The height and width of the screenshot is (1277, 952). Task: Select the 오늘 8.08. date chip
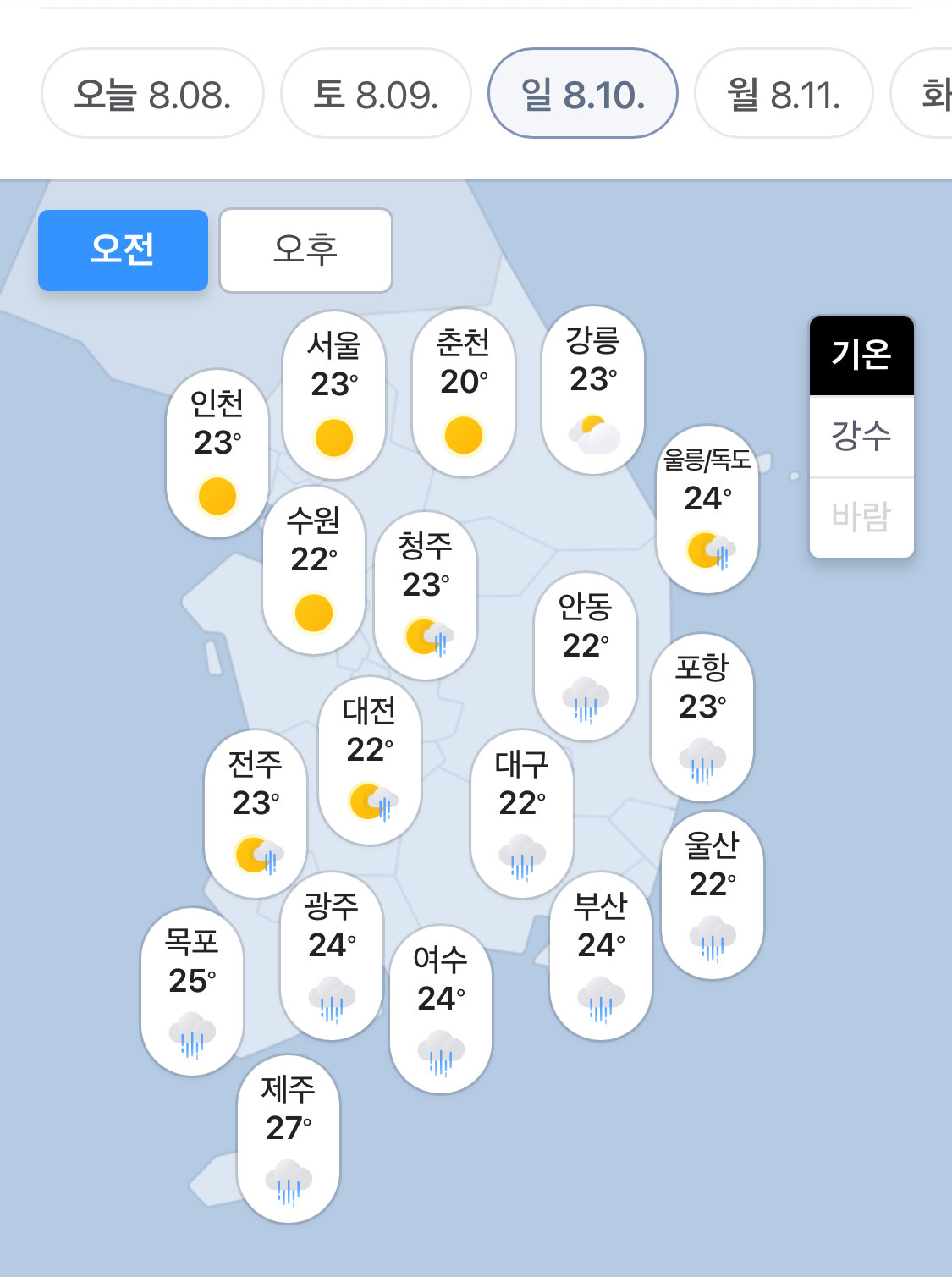pyautogui.click(x=152, y=94)
